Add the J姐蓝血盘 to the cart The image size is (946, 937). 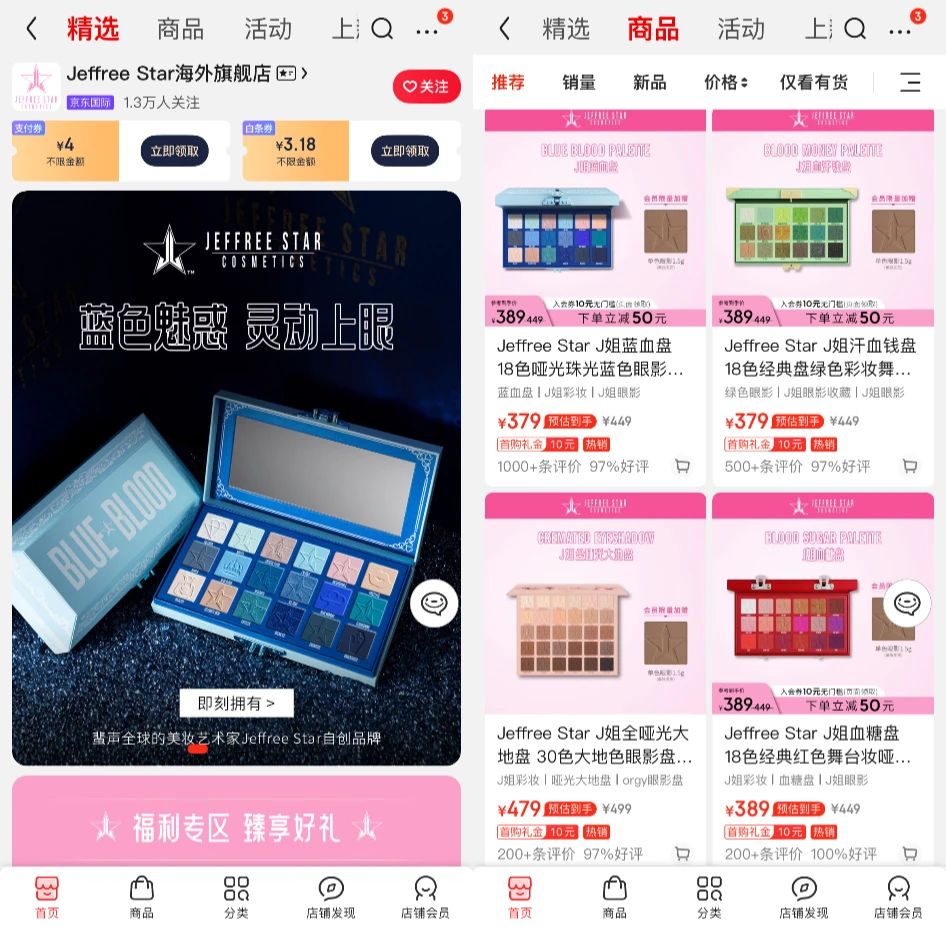click(x=683, y=466)
